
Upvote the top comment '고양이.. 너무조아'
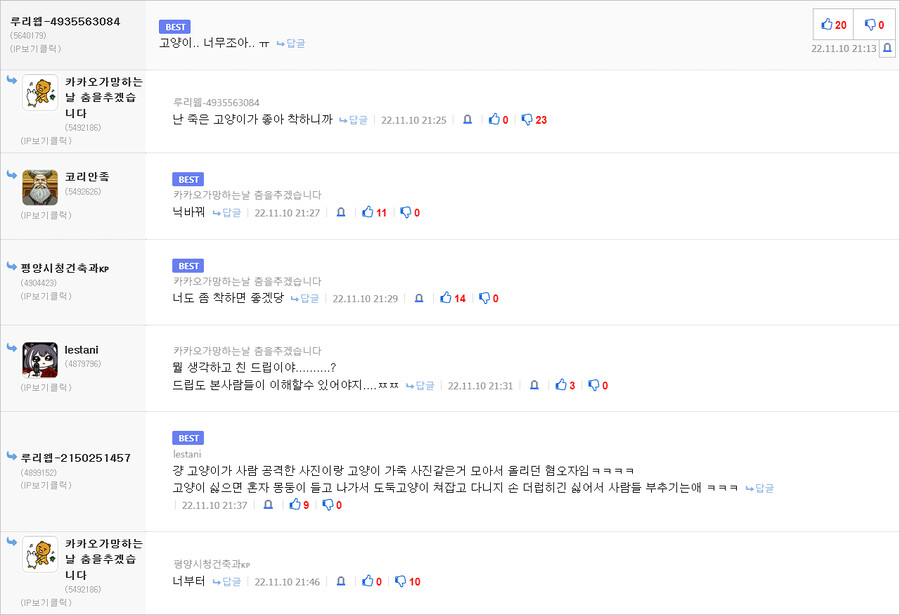pyautogui.click(x=833, y=25)
